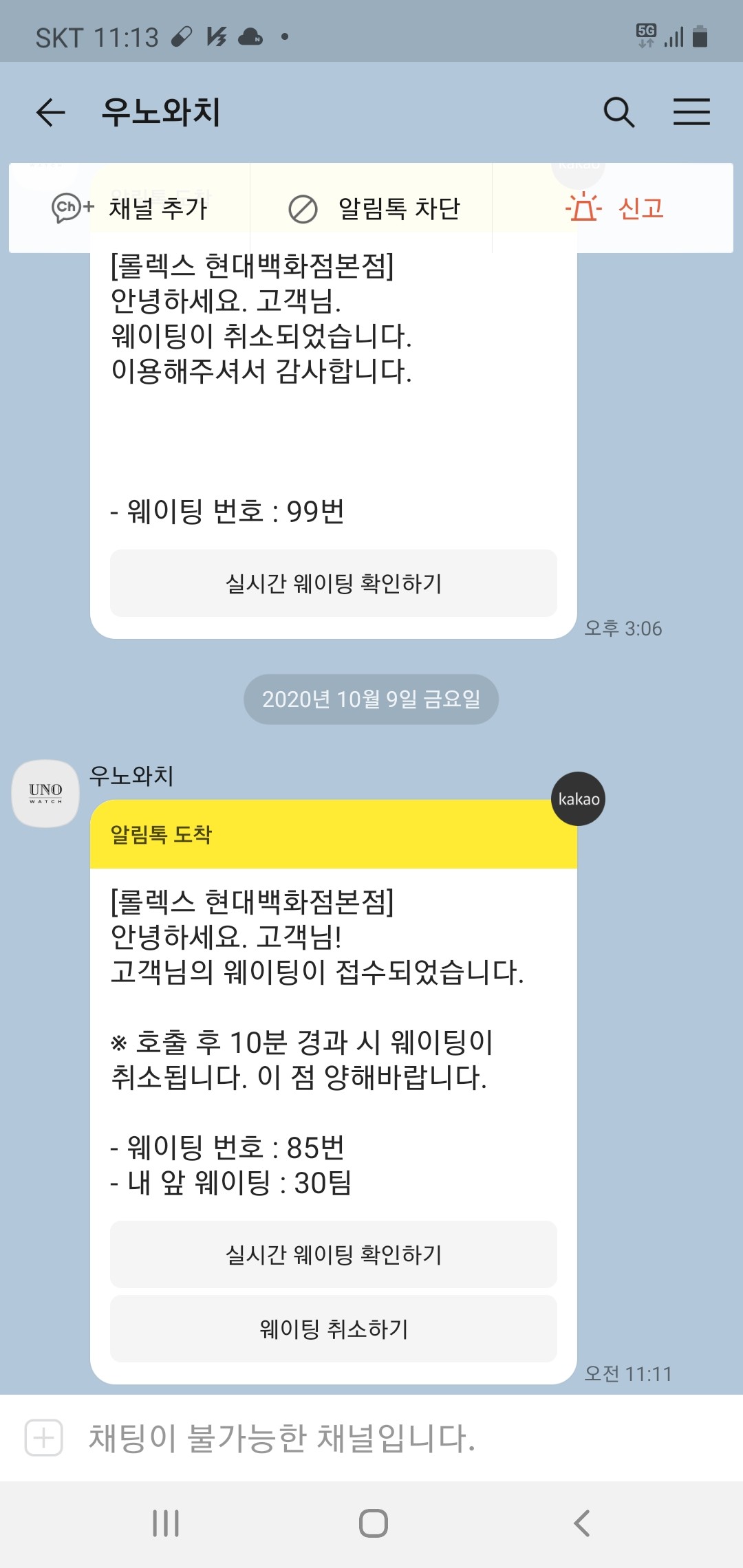The height and width of the screenshot is (1568, 743).
Task: Tap 채널 추가 to add the channel
Action: [131, 208]
